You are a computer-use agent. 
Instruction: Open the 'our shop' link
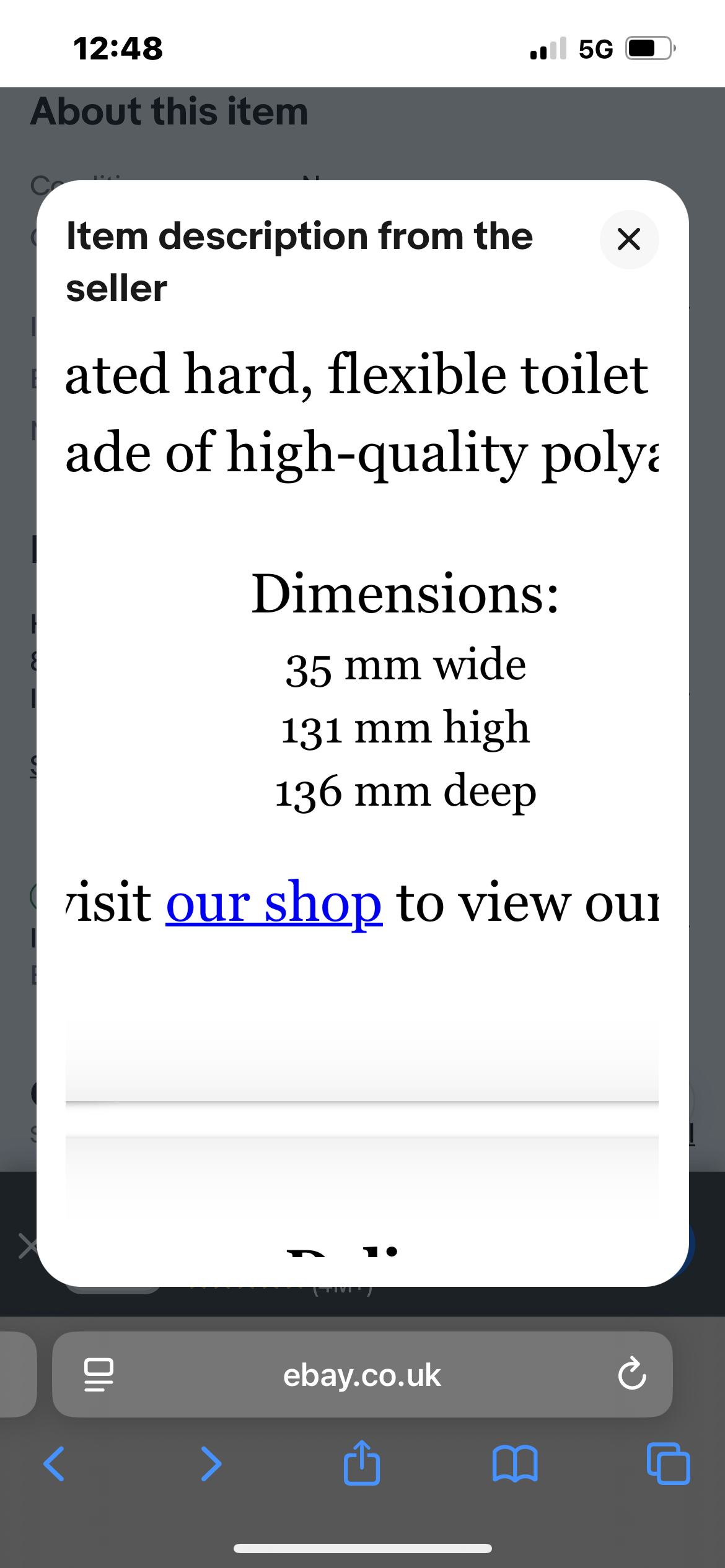tap(274, 903)
